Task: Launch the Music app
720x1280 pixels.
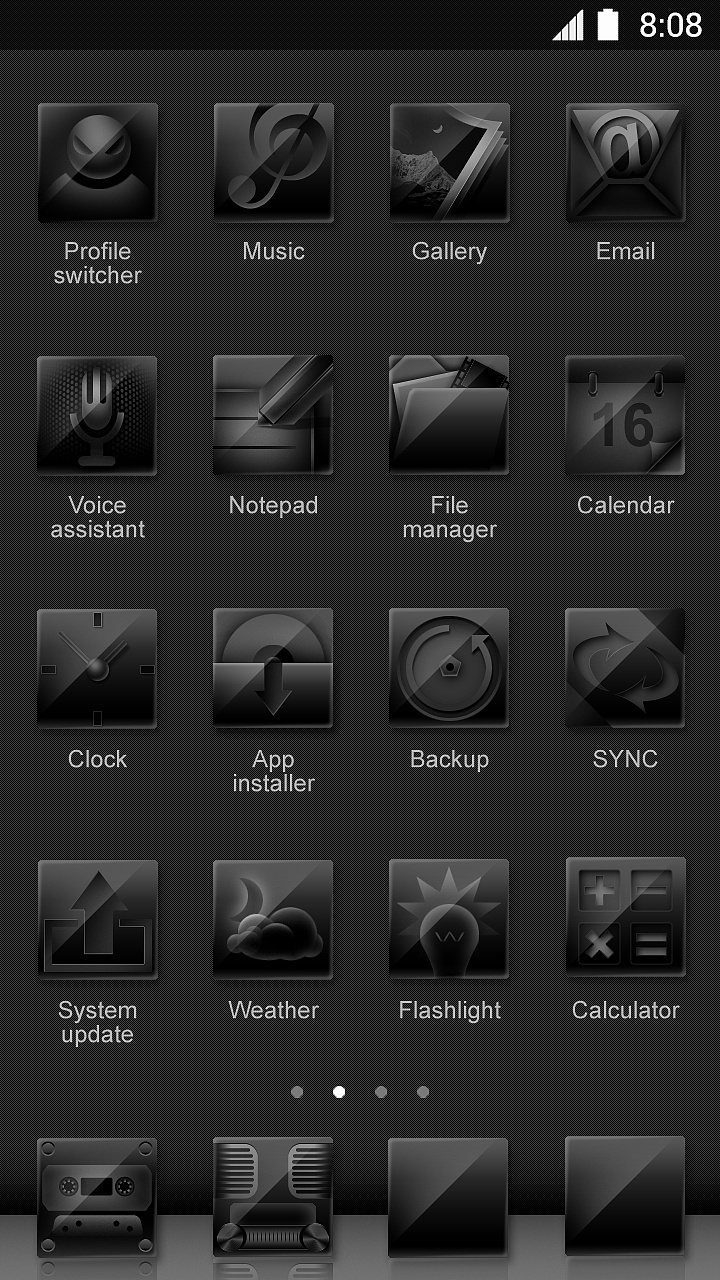Action: click(x=273, y=162)
